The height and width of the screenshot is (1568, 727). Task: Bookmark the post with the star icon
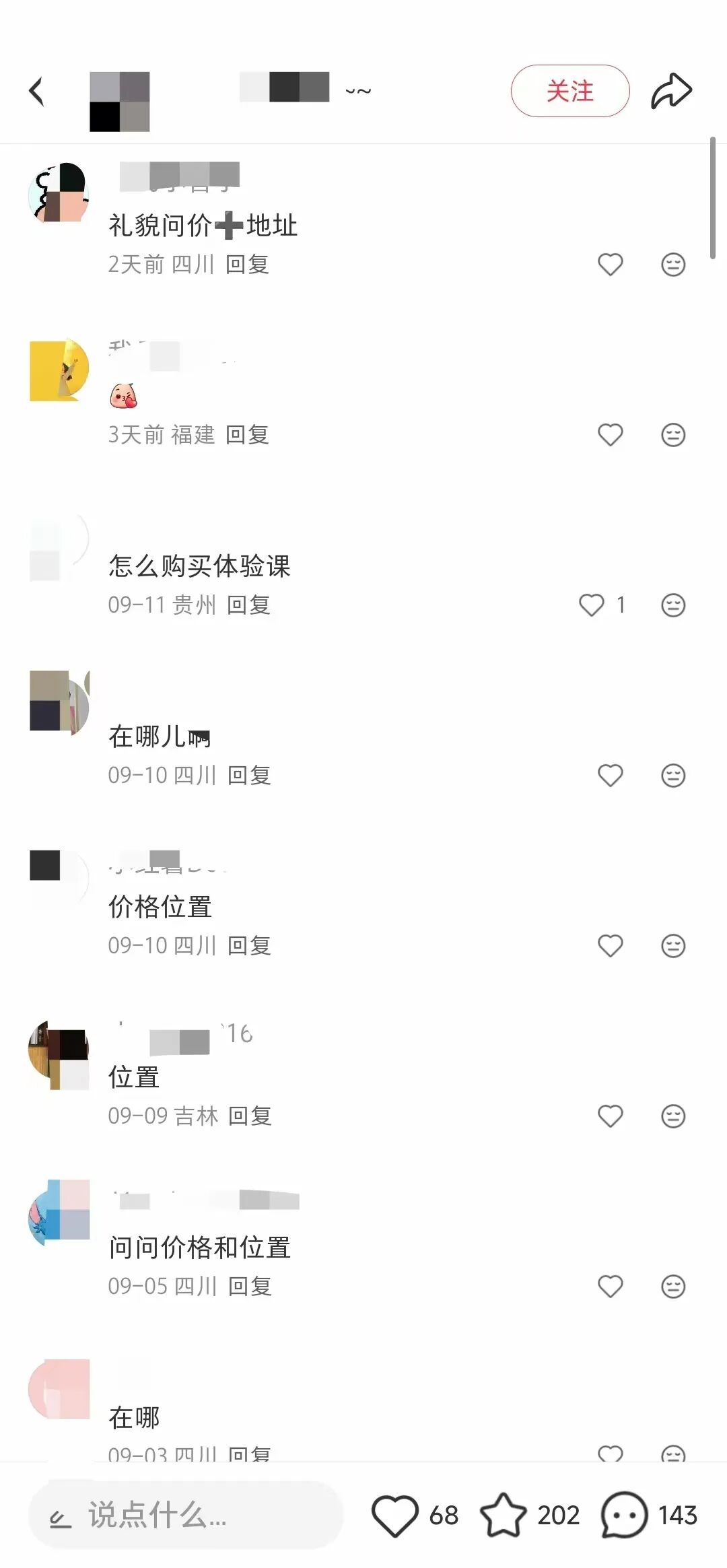(503, 1515)
